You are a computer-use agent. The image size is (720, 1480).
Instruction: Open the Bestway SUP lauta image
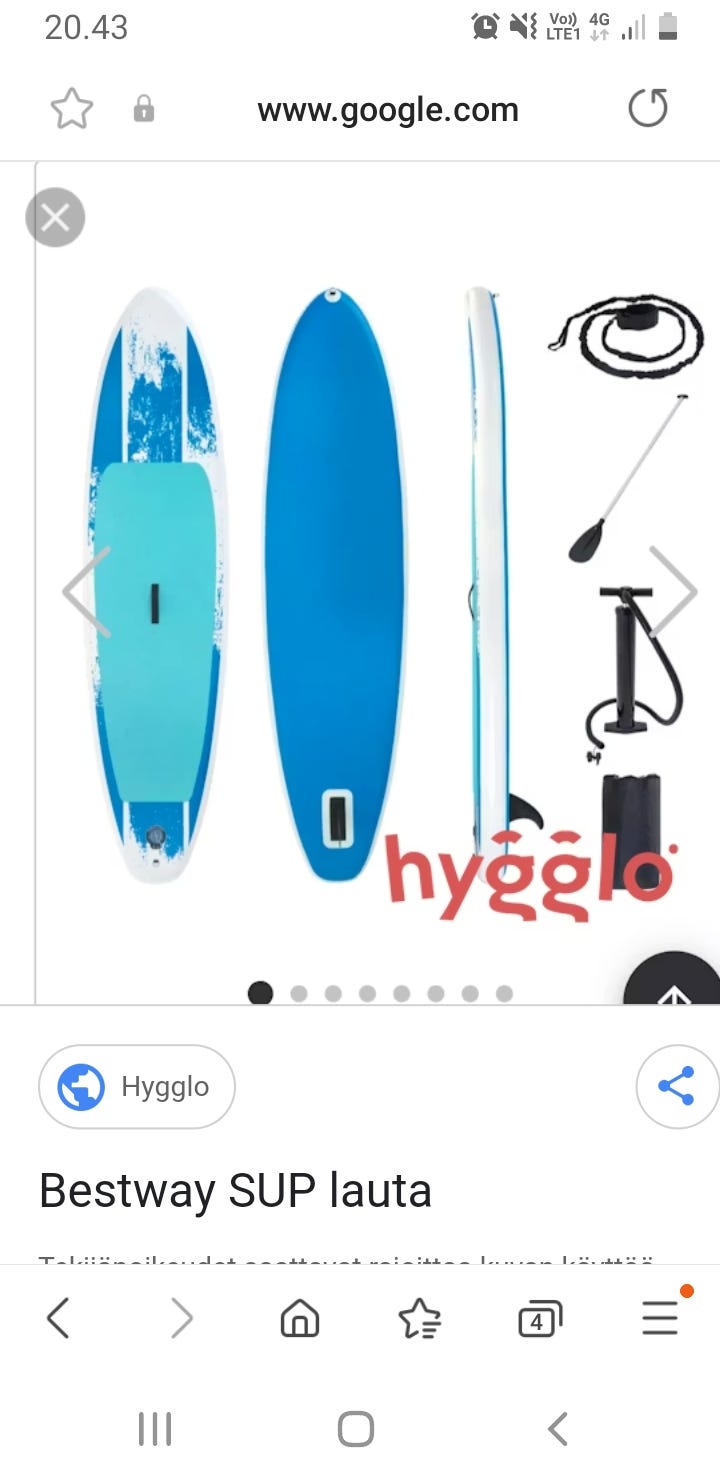378,583
